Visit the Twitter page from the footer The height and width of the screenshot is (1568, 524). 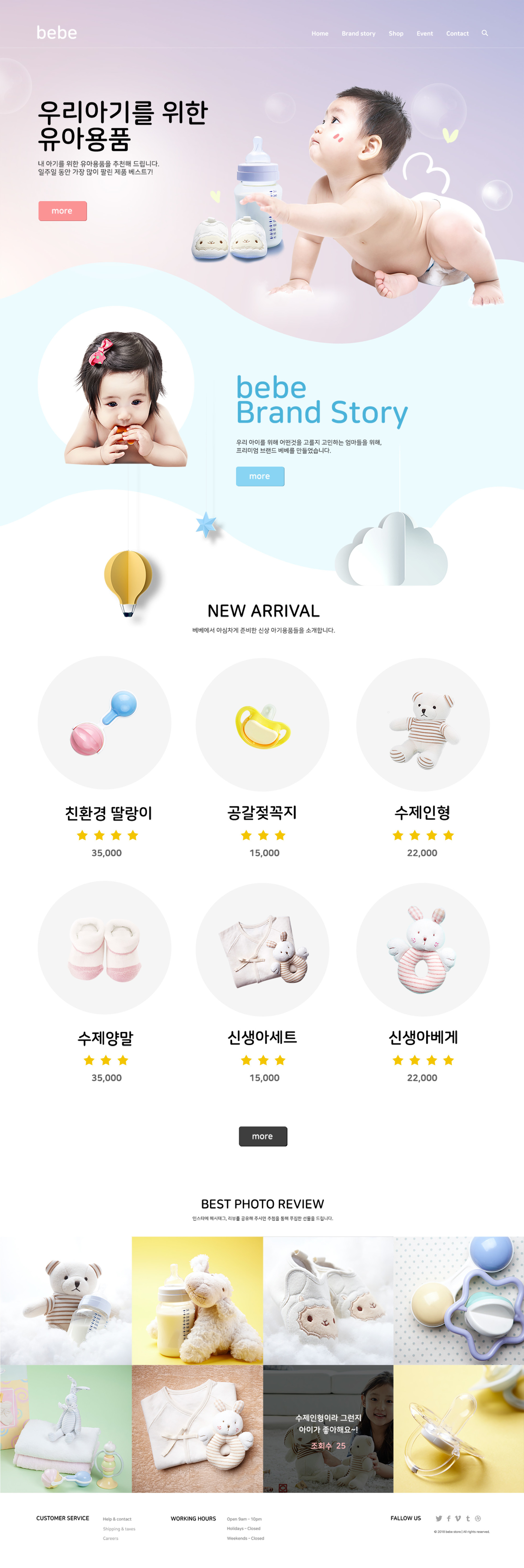(439, 1518)
